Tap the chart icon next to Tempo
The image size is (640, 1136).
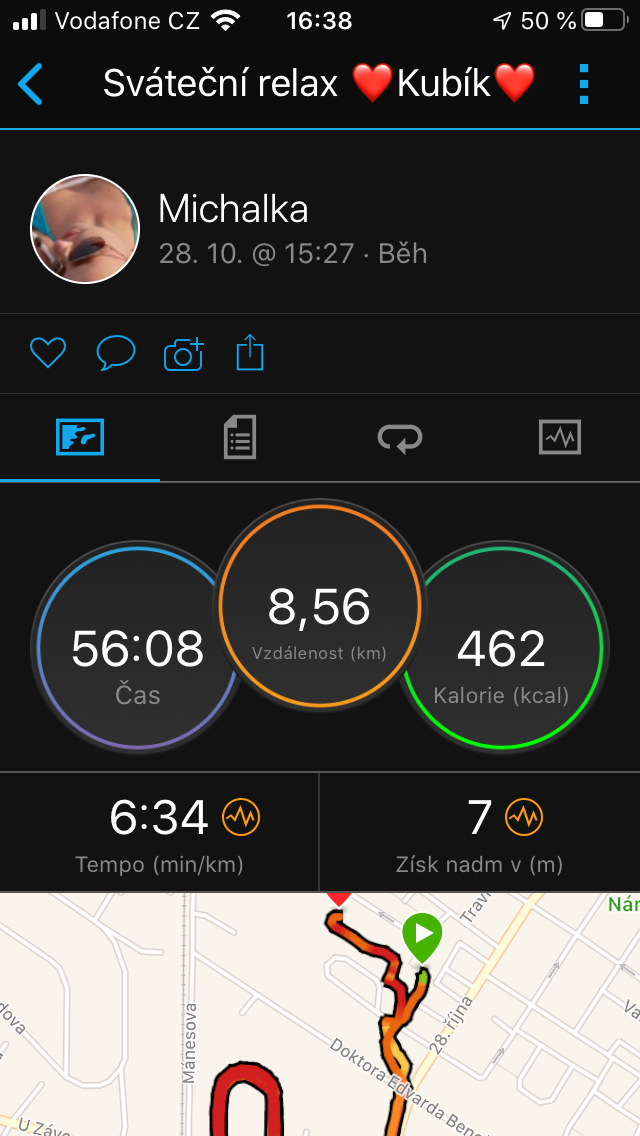point(241,817)
